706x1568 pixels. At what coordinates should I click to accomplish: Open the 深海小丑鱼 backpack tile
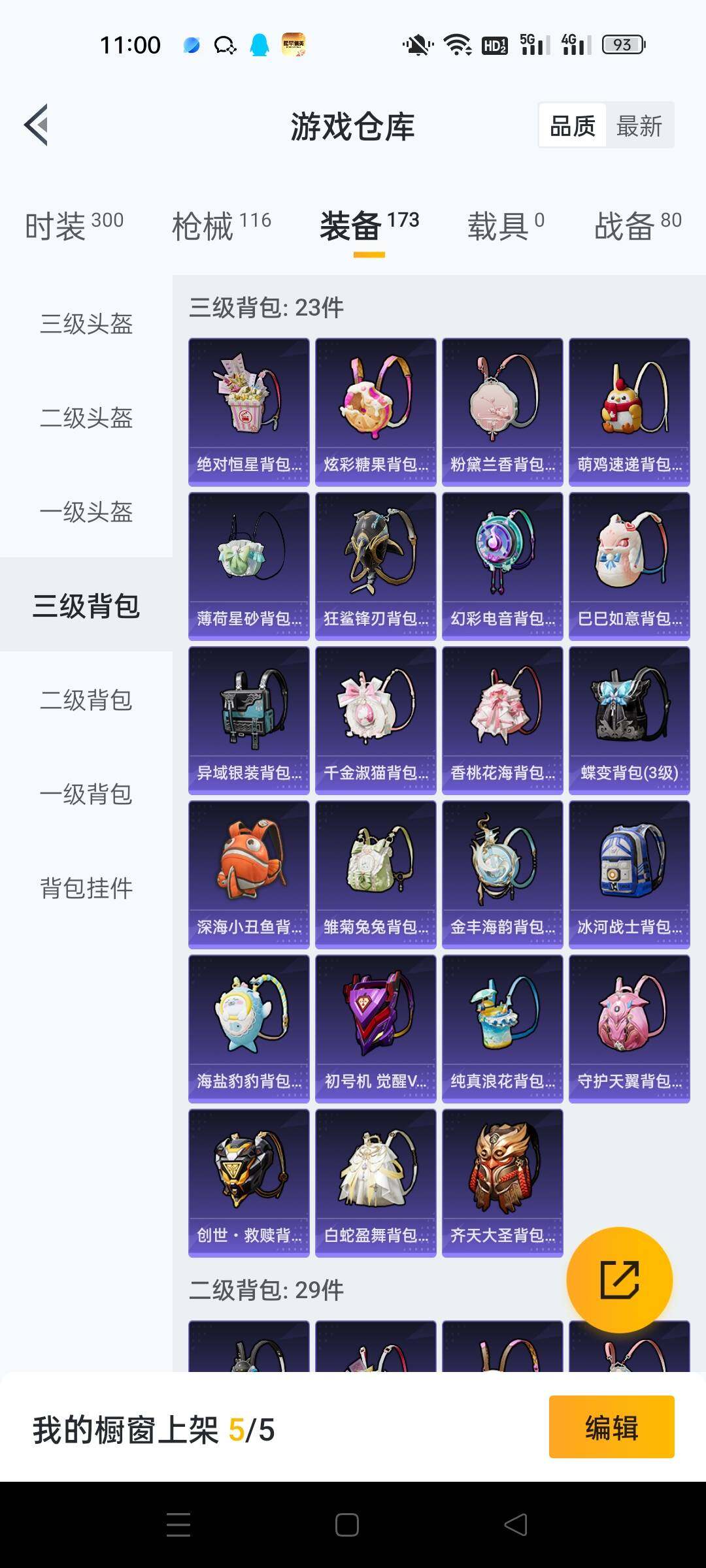click(249, 875)
